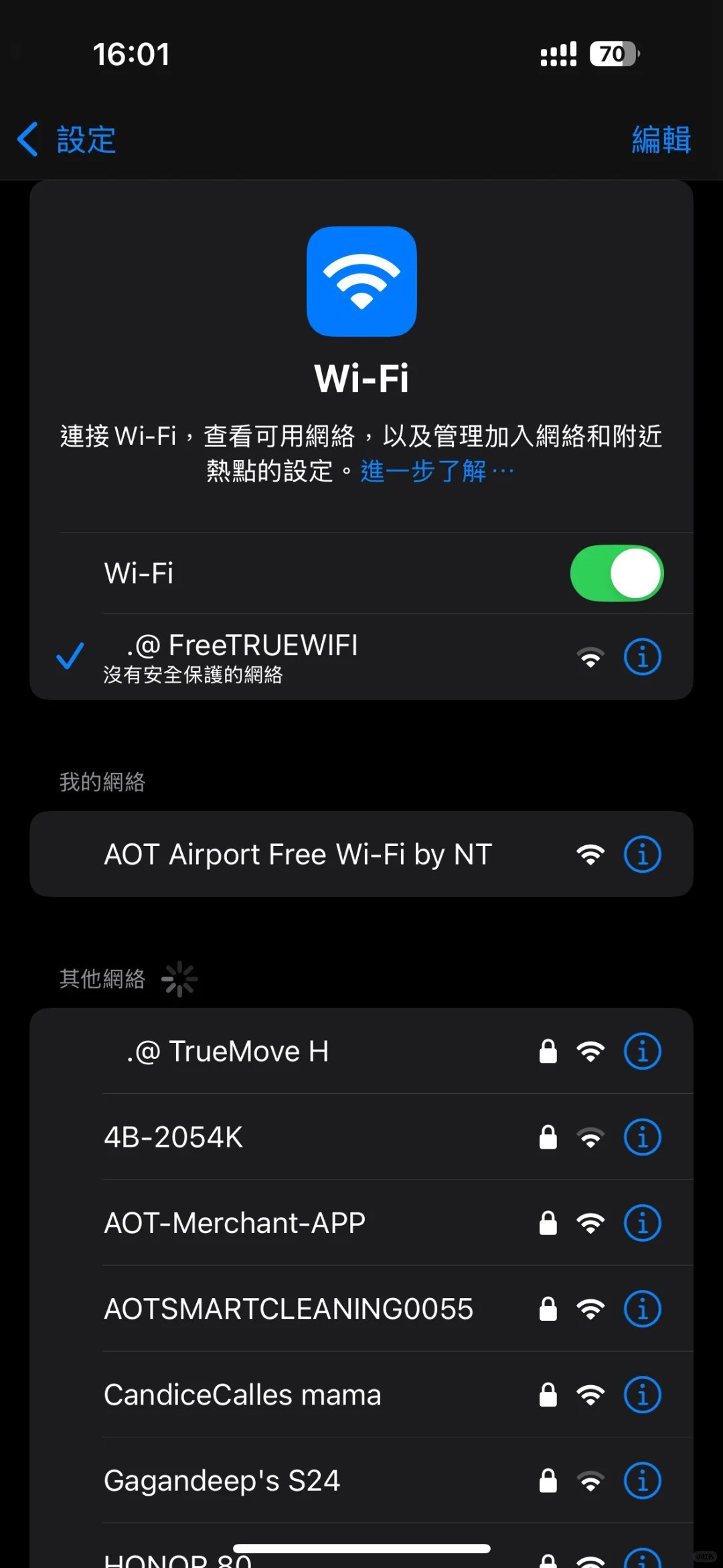Join CandiceCalles mama network
The height and width of the screenshot is (1568, 723).
pos(242,1395)
